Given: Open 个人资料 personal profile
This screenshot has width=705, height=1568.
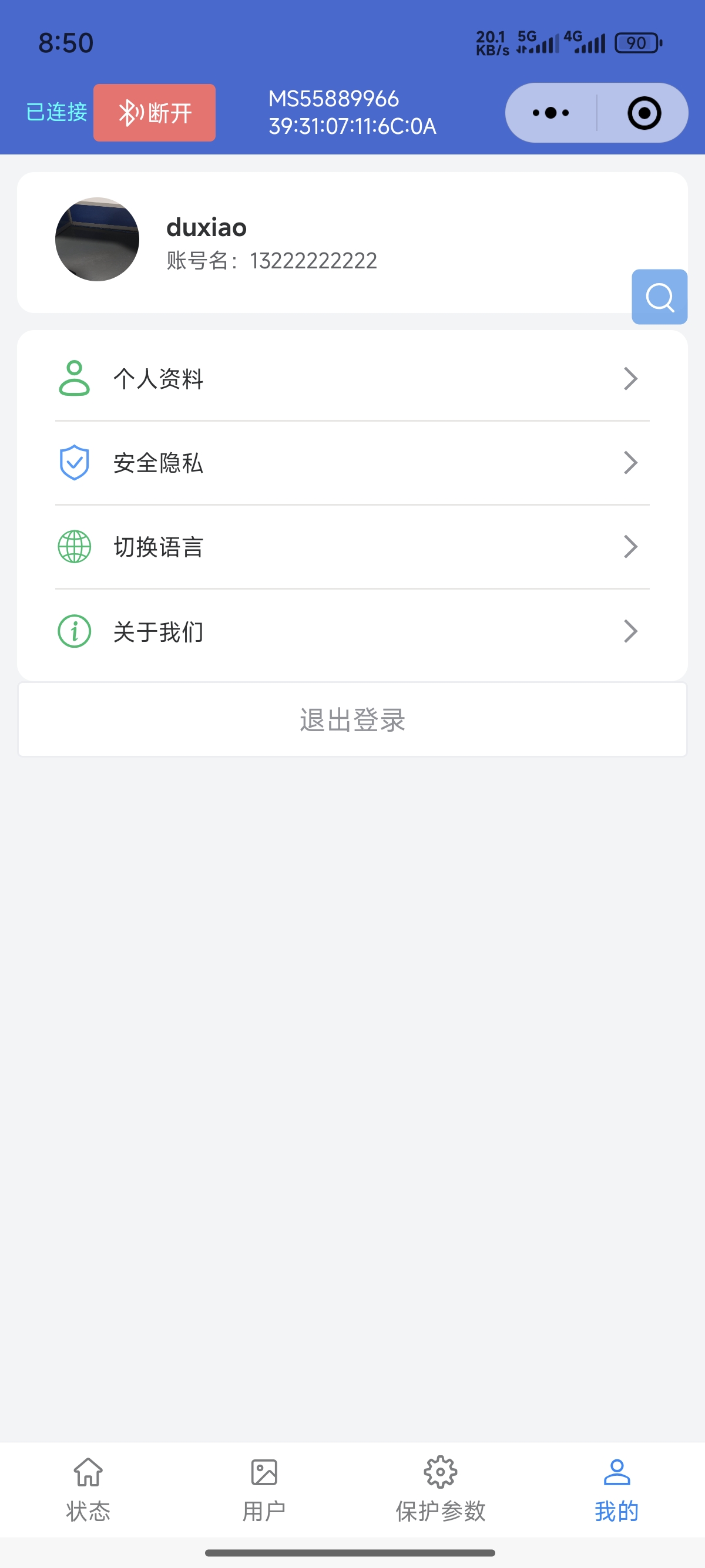Looking at the screenshot, I should pyautogui.click(x=352, y=379).
